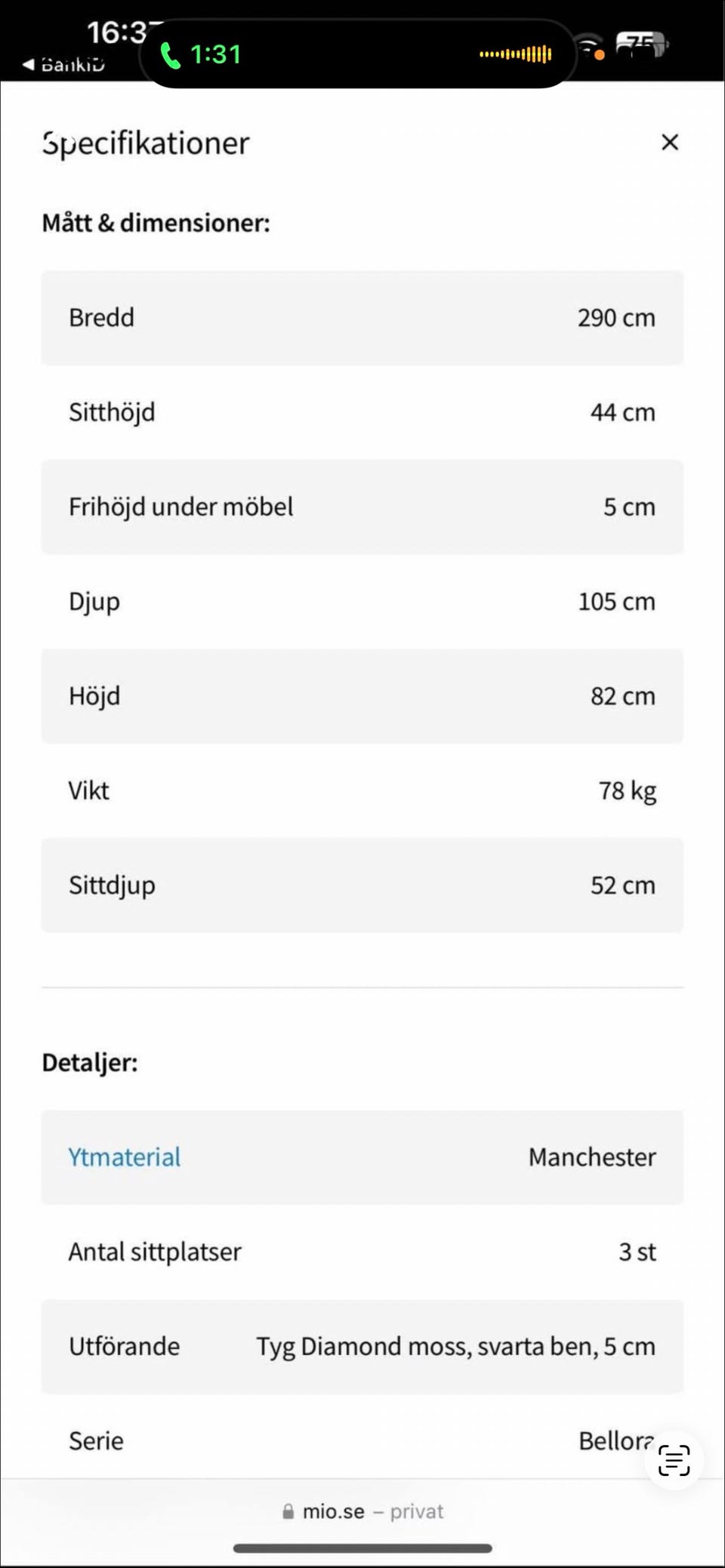Tap the mio.se address bar
The height and width of the screenshot is (1568, 725).
(362, 1511)
